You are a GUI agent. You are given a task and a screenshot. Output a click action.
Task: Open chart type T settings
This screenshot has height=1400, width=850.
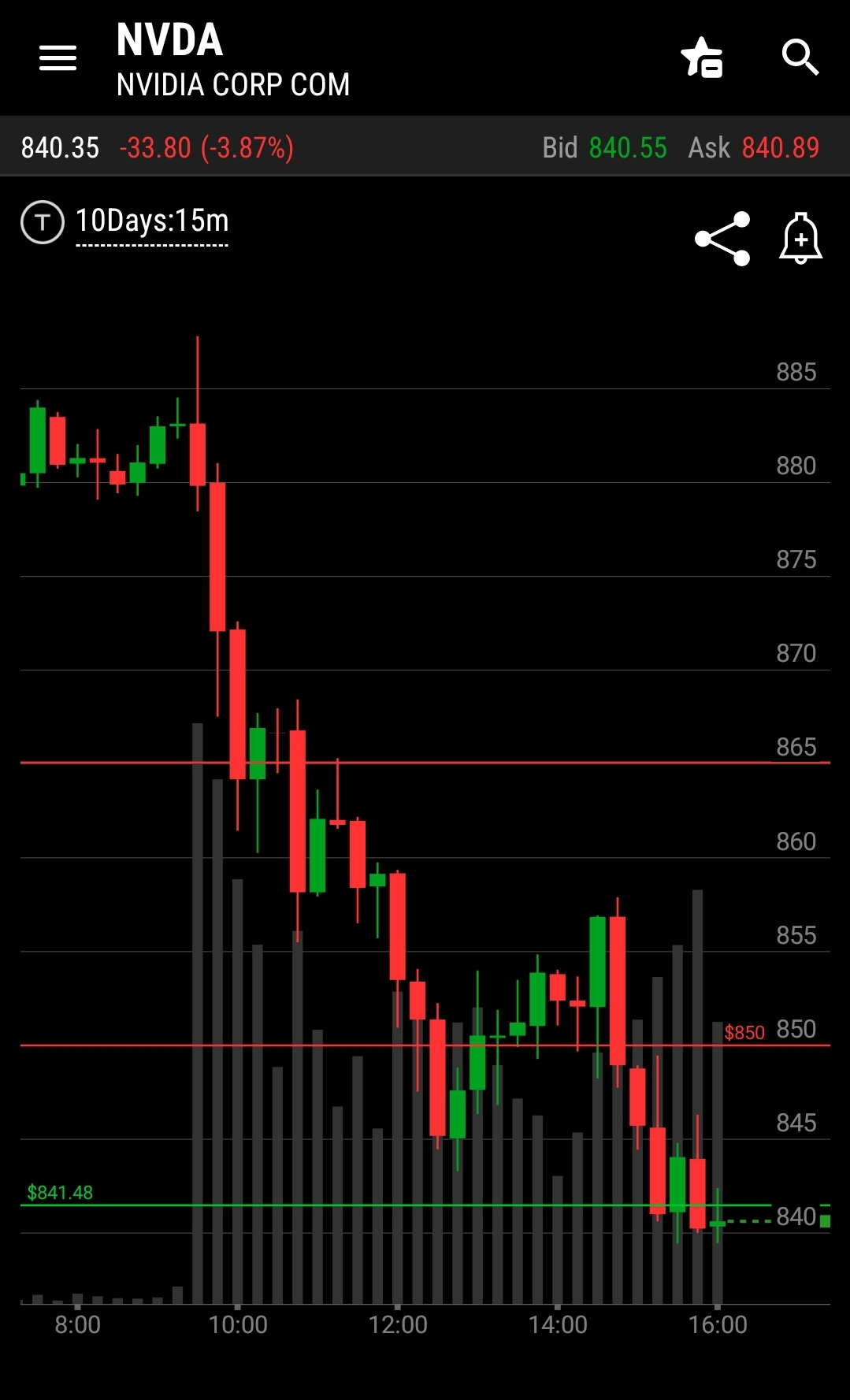pos(43,222)
